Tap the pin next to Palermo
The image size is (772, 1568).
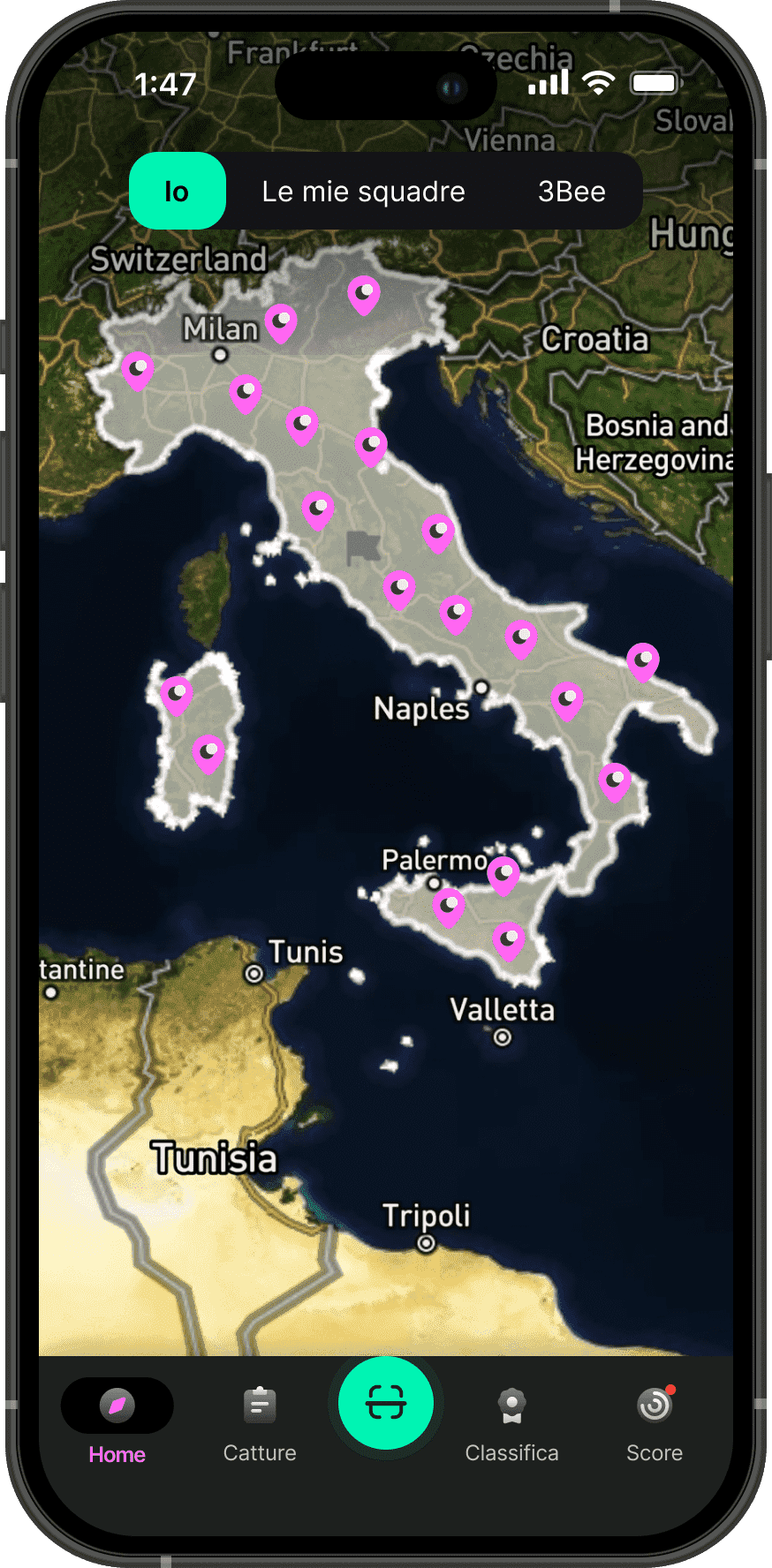pyautogui.click(x=503, y=874)
